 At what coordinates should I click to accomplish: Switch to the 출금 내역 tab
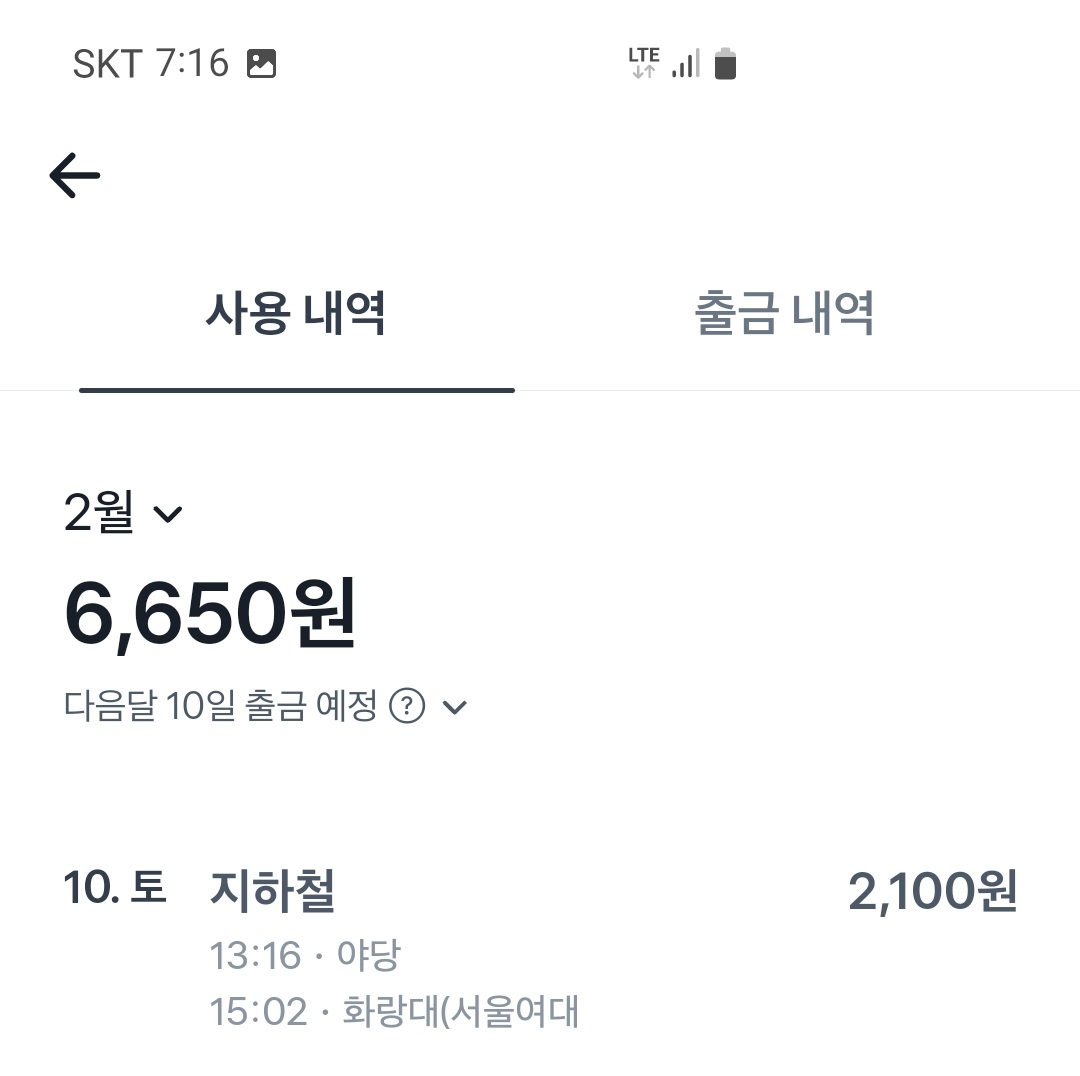[784, 314]
